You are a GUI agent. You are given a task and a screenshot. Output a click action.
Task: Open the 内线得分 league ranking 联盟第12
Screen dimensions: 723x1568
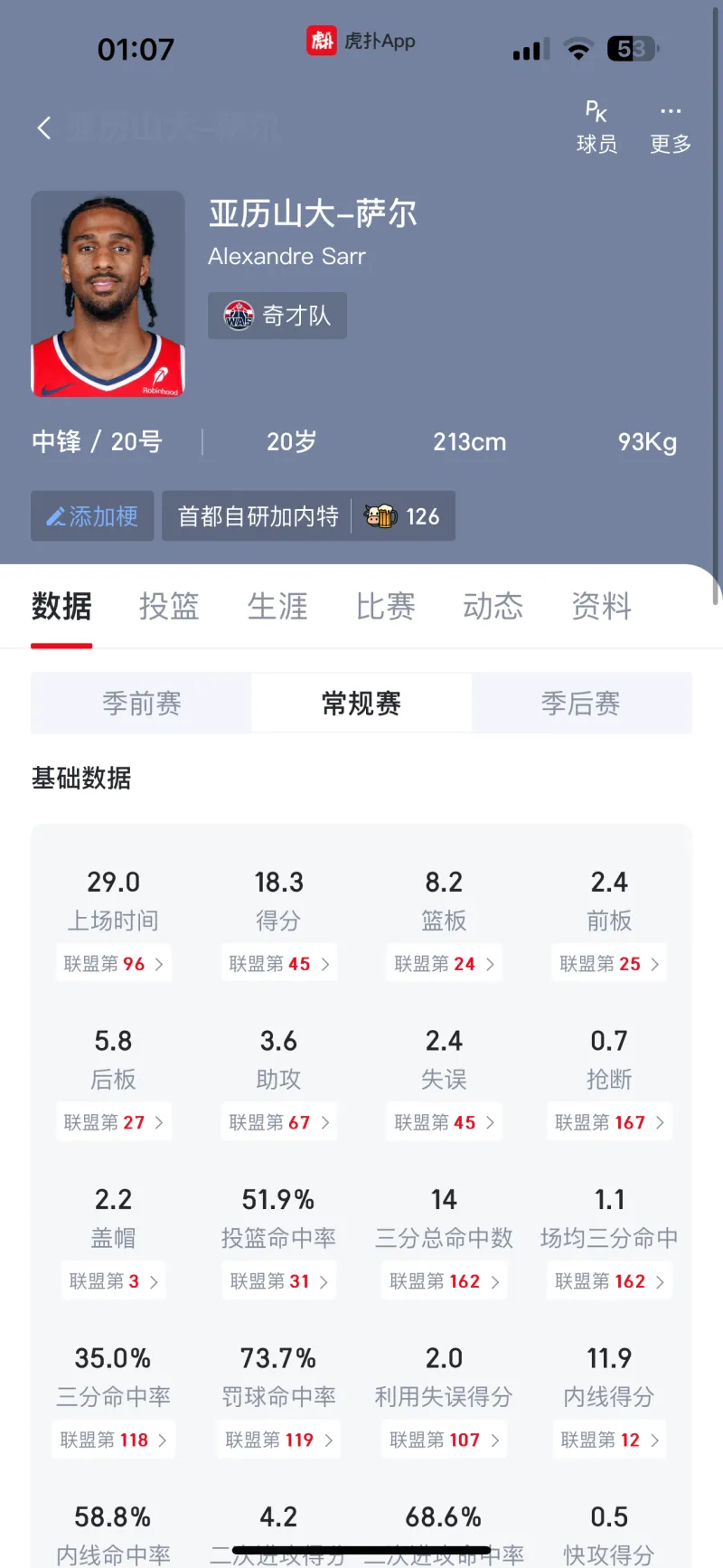click(x=609, y=1440)
